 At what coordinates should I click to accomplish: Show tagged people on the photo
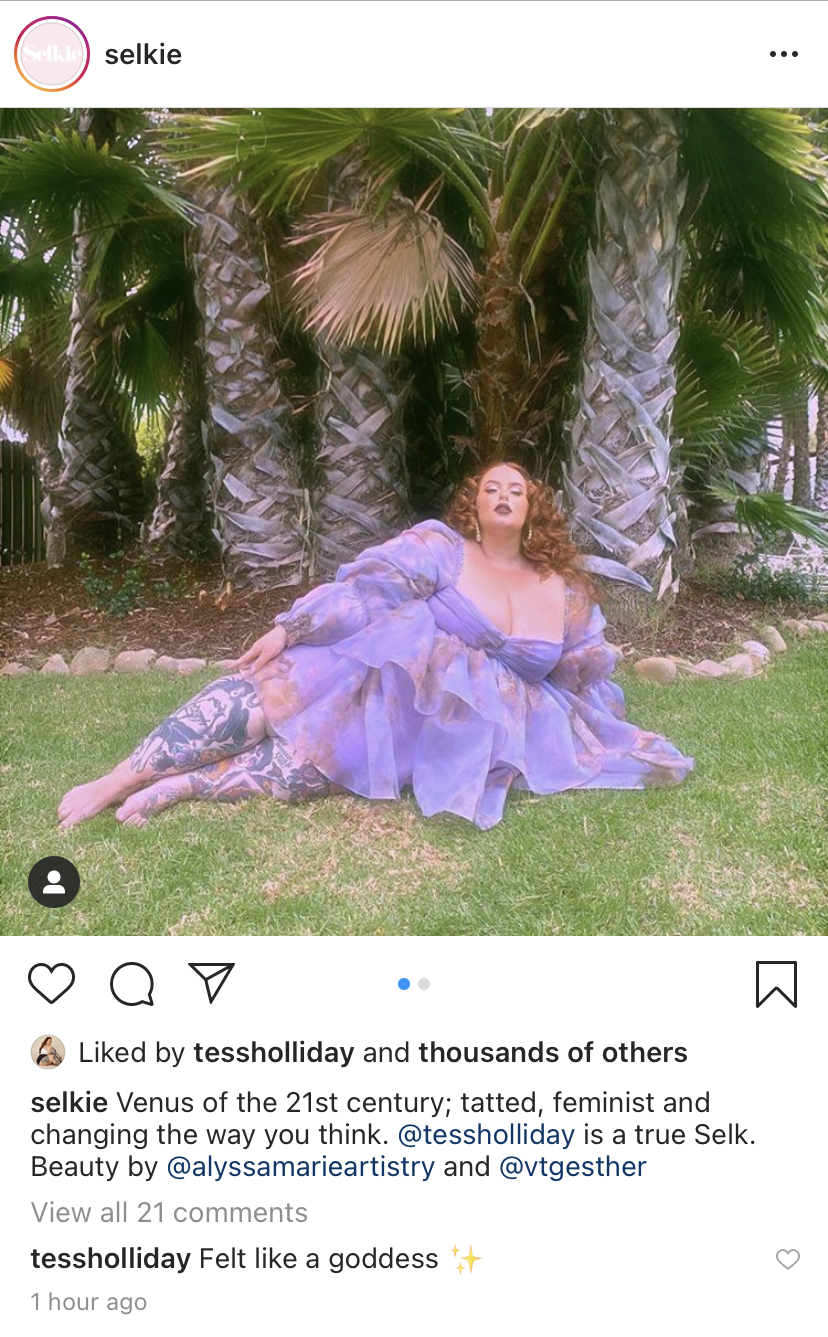[54, 881]
